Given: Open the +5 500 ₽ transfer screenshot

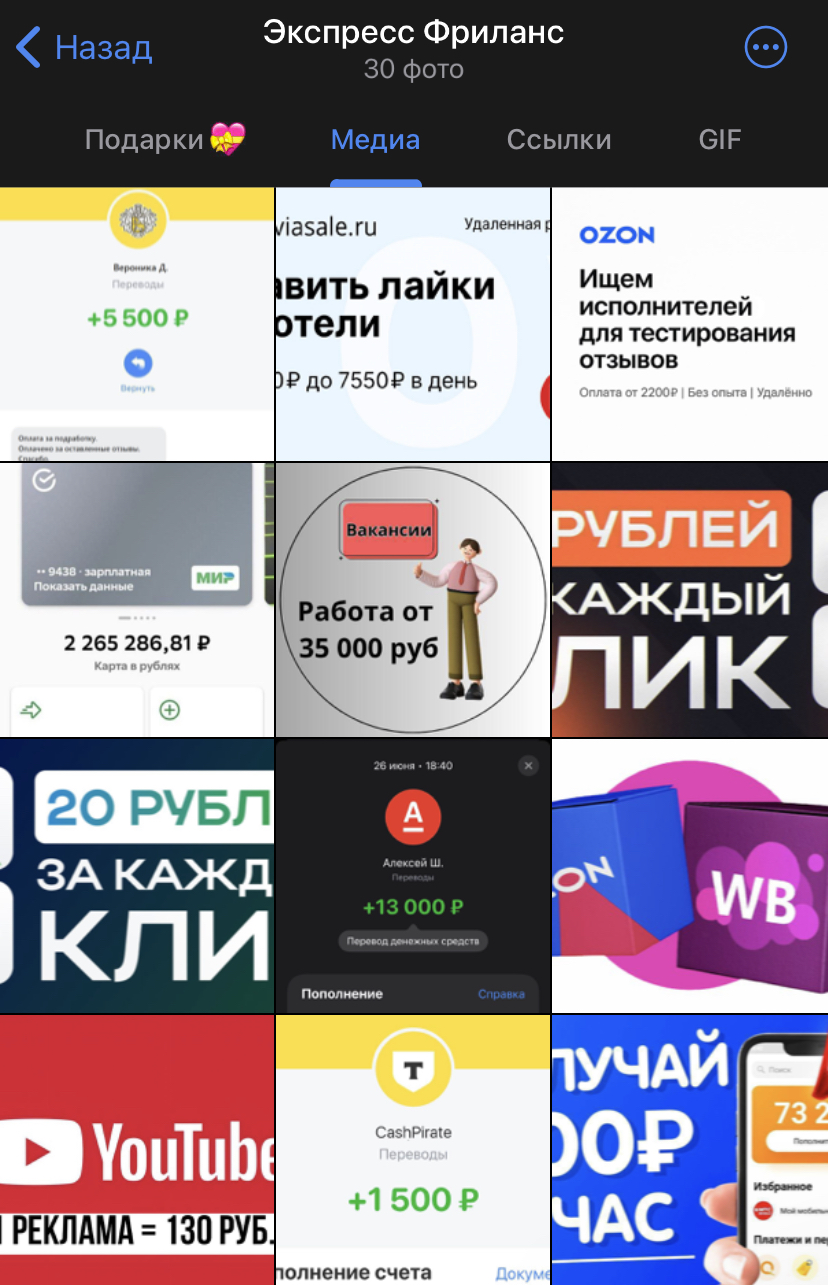Looking at the screenshot, I should [137, 324].
